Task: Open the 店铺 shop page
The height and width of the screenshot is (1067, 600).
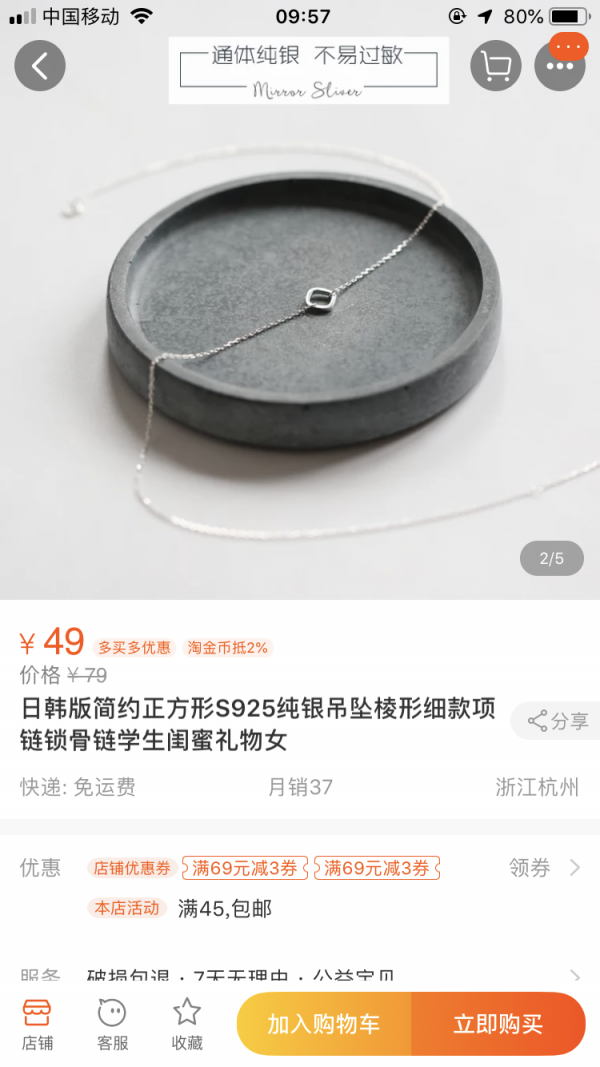Action: [x=37, y=1025]
